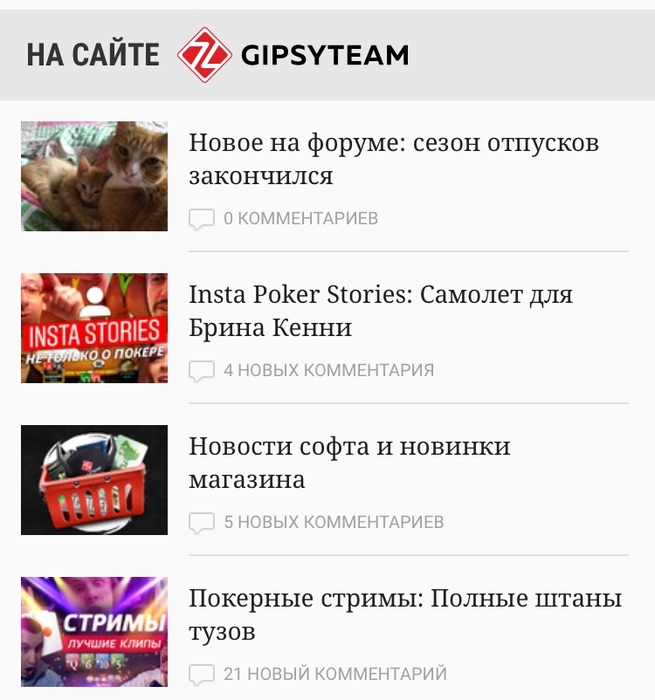Tap the 'Стримы лучшие клипы' thumbnail
This screenshot has width=655, height=700.
pos(94,631)
